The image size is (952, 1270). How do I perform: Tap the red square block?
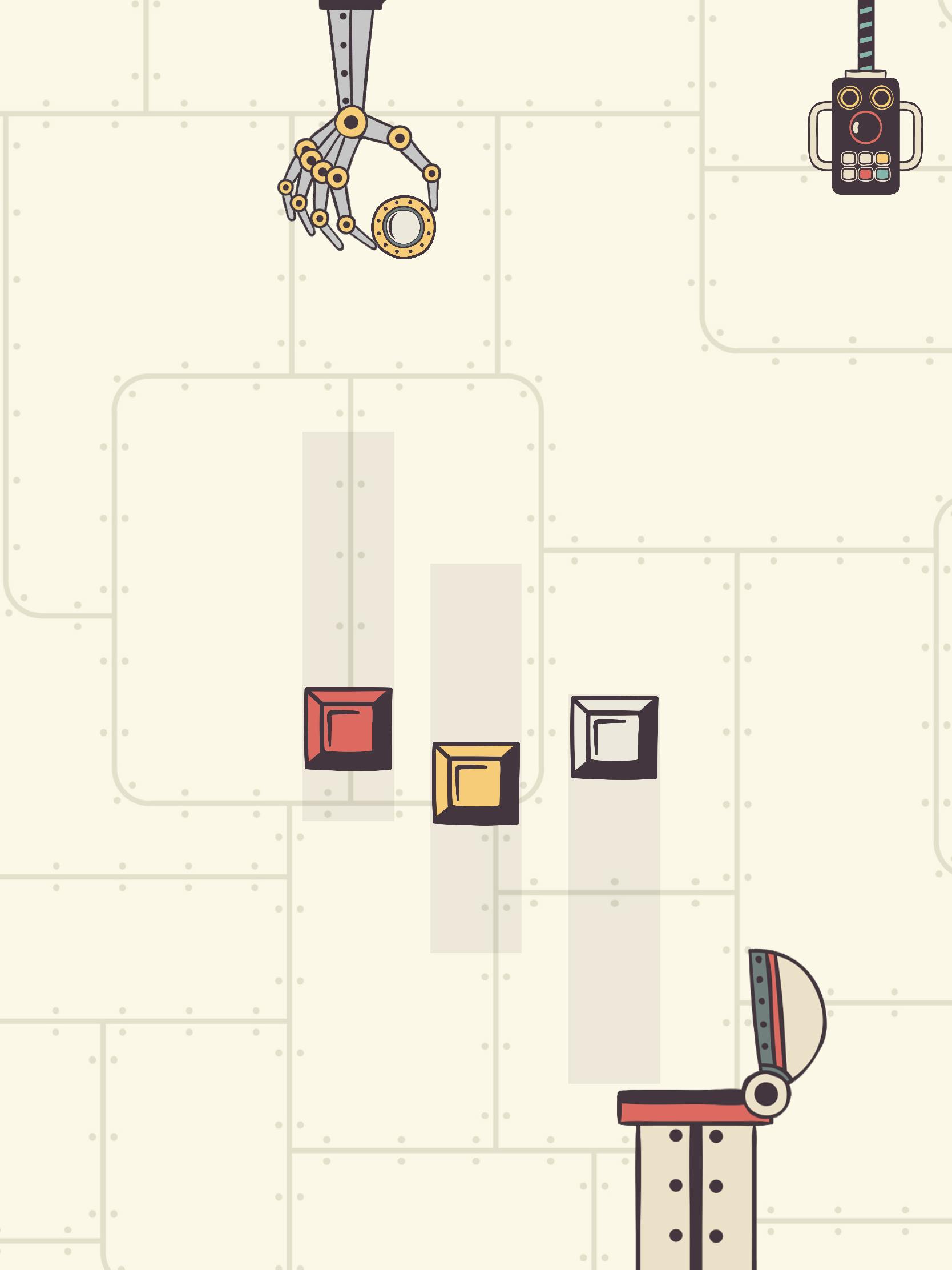click(x=348, y=728)
